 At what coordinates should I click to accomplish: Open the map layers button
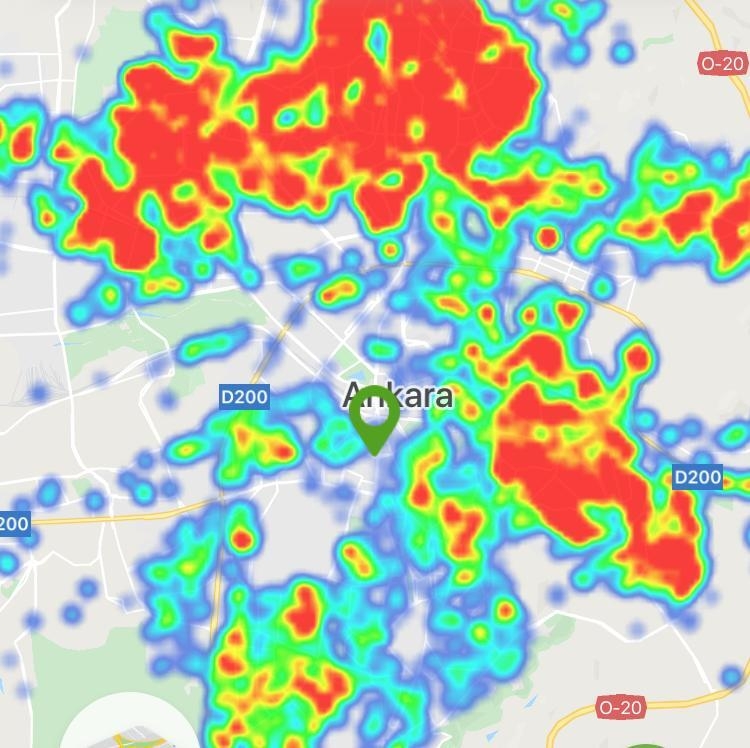[x=125, y=728]
